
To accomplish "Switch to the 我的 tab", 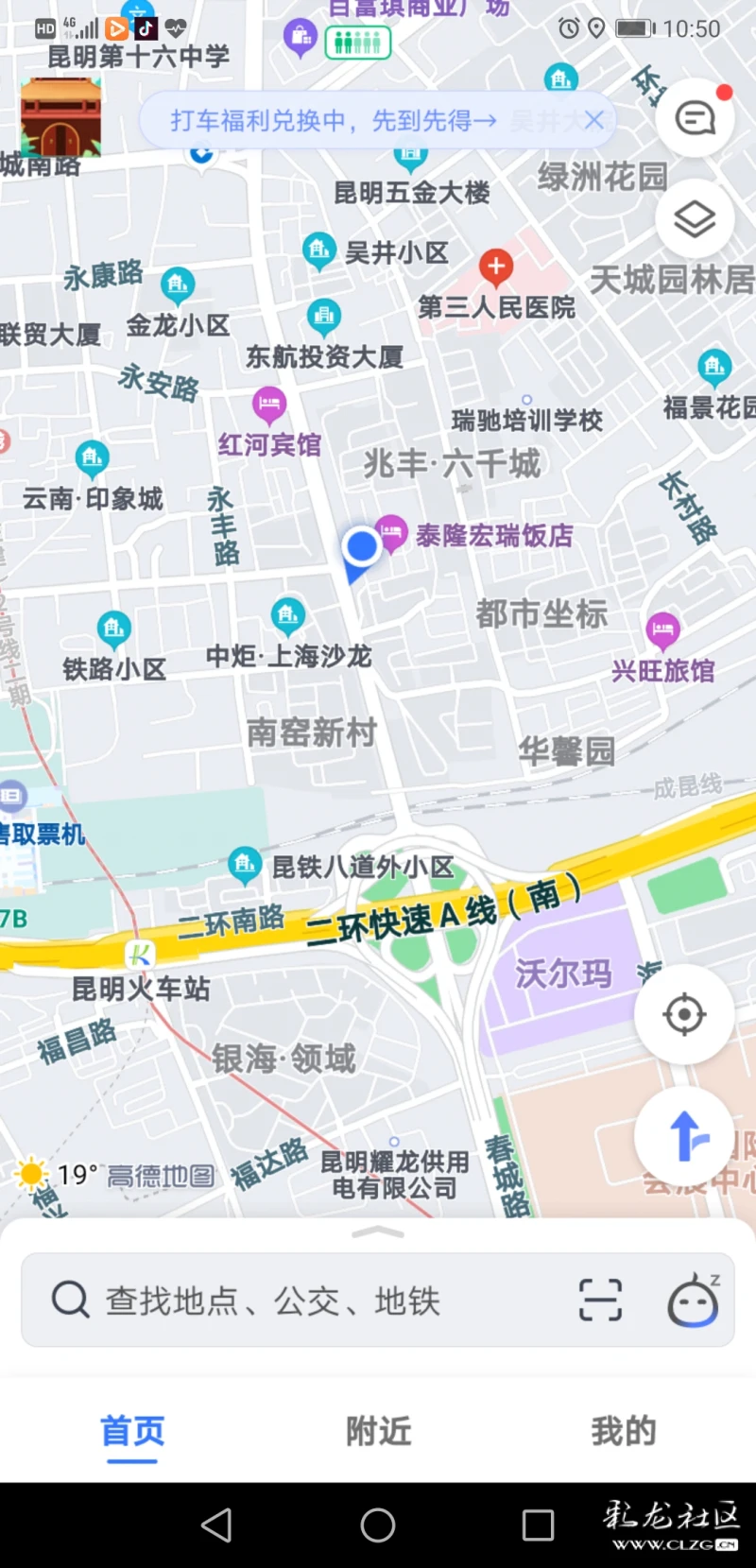I will pos(623,1432).
